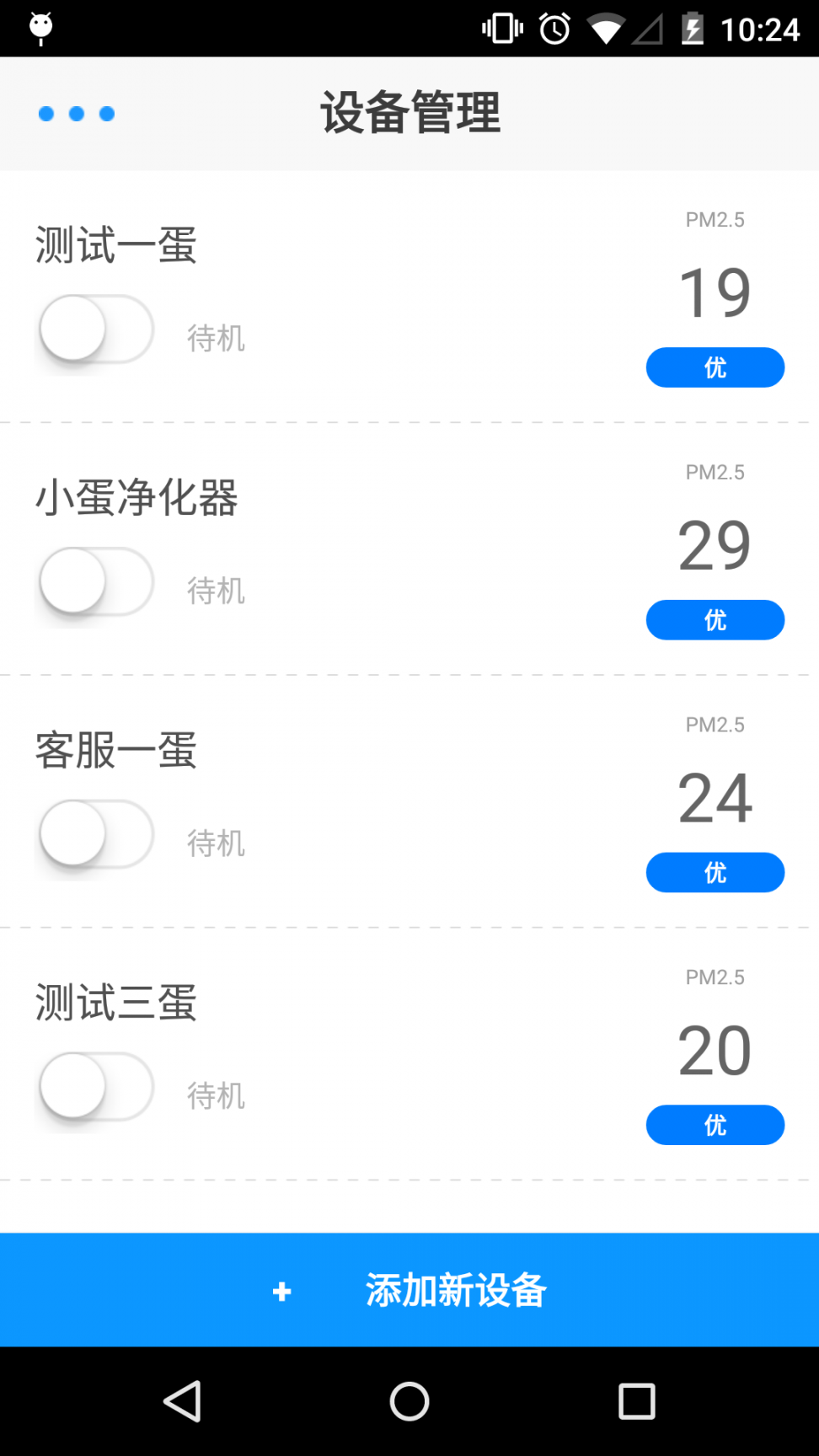Tap 添加新设备 to add a device
The height and width of the screenshot is (1456, 819).
tap(409, 1290)
